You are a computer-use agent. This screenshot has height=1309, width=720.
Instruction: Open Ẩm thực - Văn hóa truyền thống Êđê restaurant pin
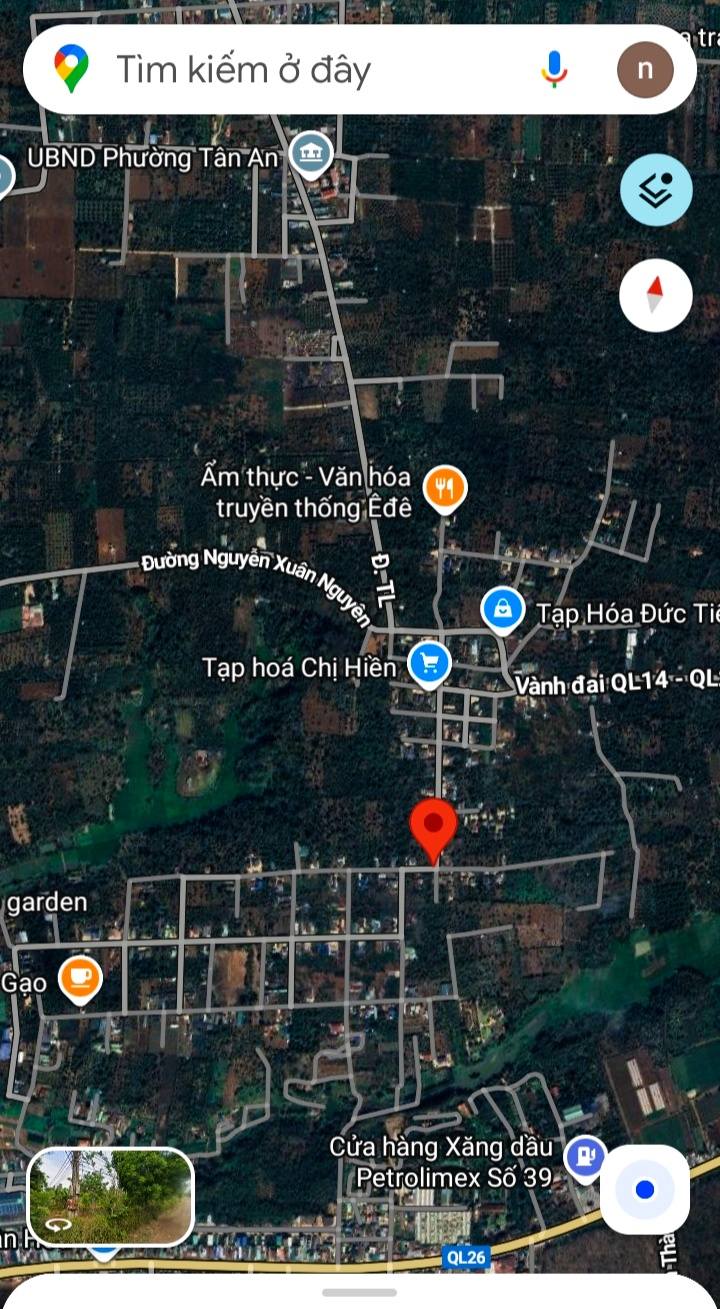click(x=445, y=488)
